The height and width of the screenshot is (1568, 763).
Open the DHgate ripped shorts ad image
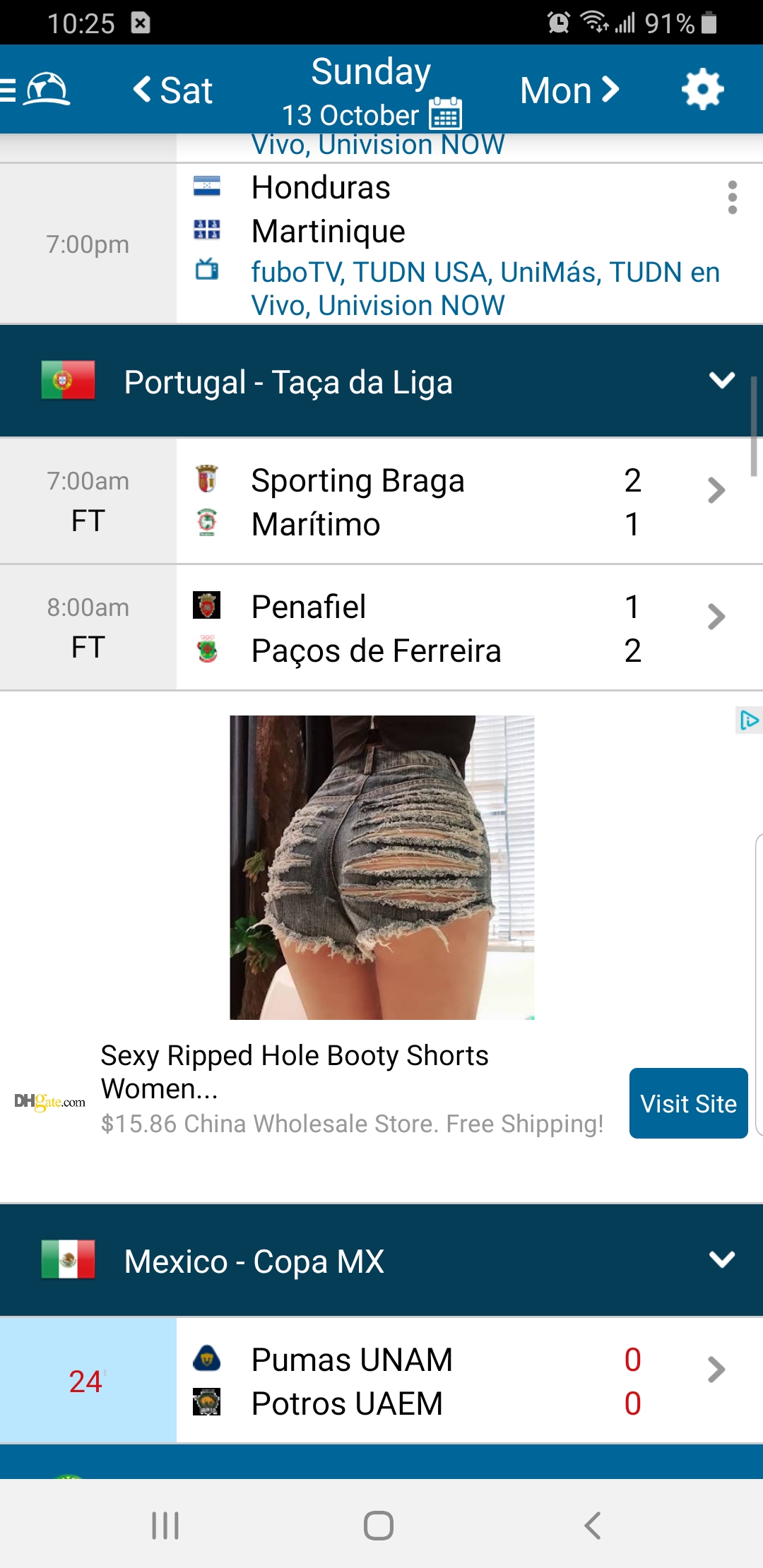[382, 867]
